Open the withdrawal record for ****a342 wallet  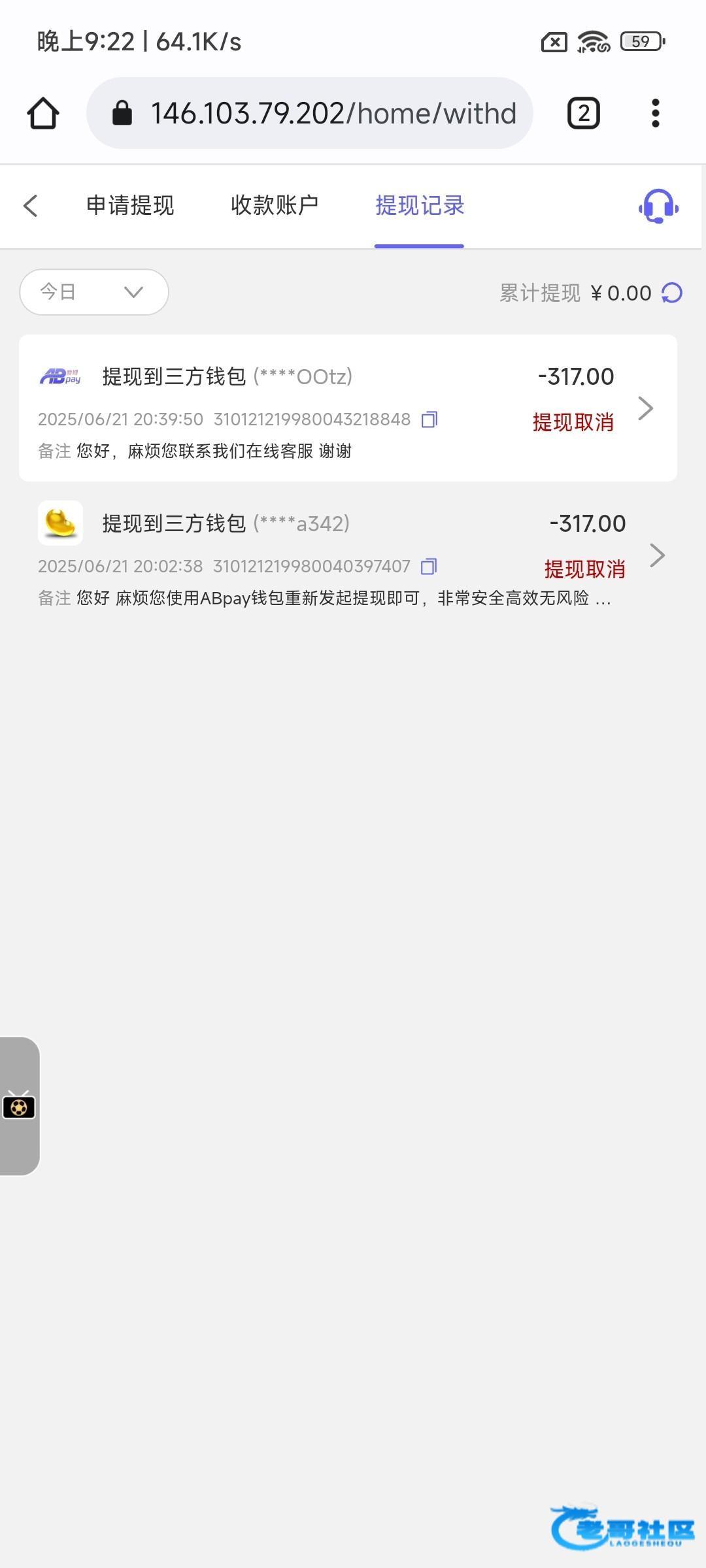(x=657, y=555)
